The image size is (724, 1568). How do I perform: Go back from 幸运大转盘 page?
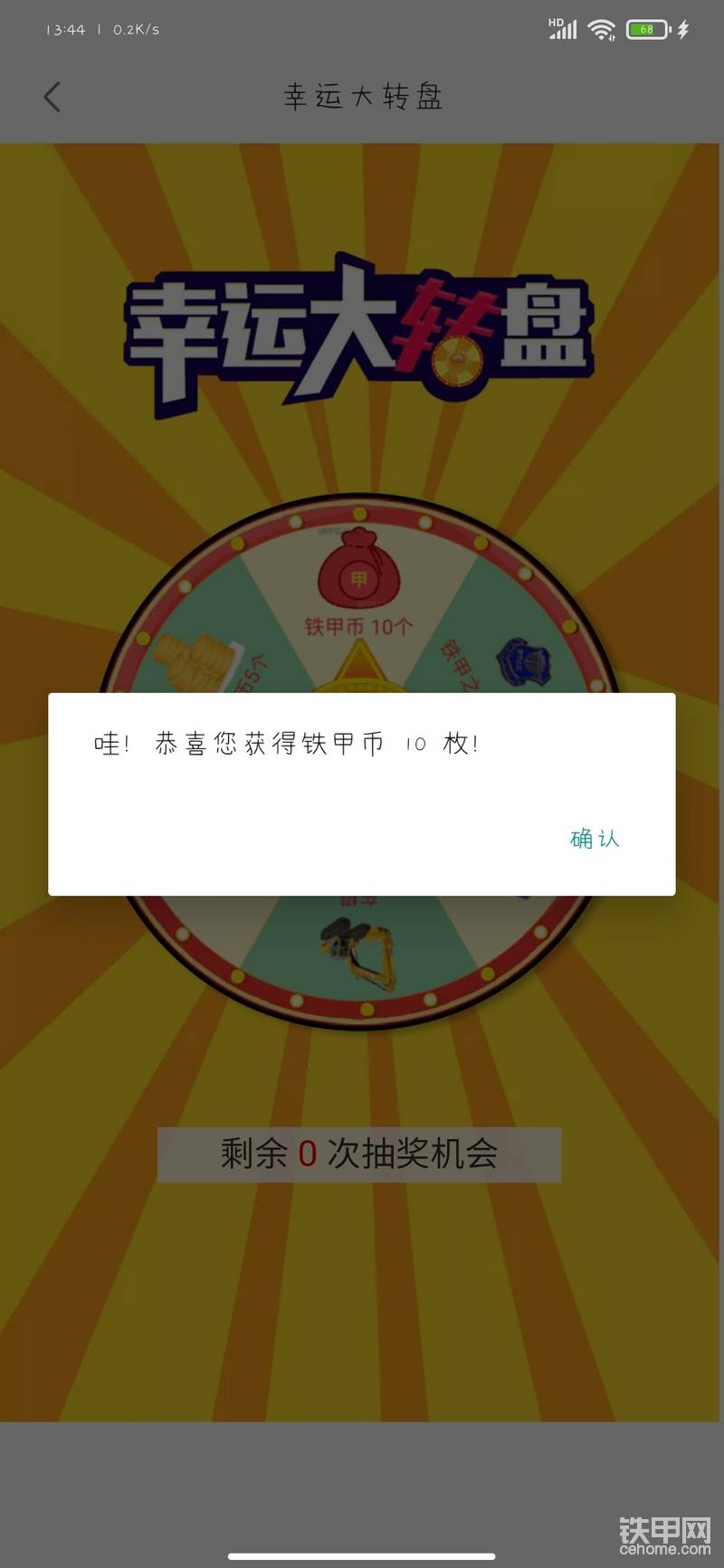click(x=52, y=97)
